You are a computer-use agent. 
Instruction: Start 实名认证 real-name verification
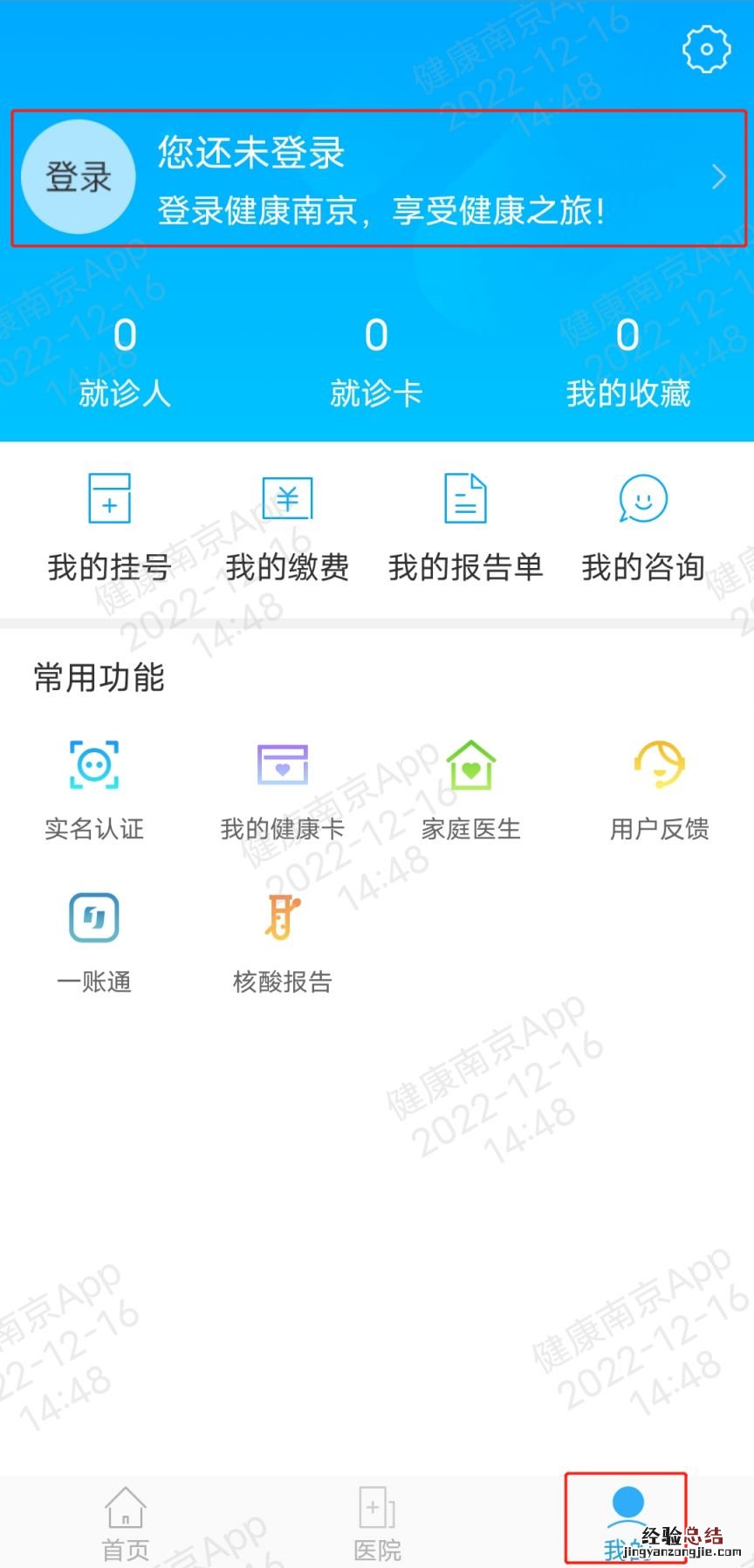tap(94, 788)
